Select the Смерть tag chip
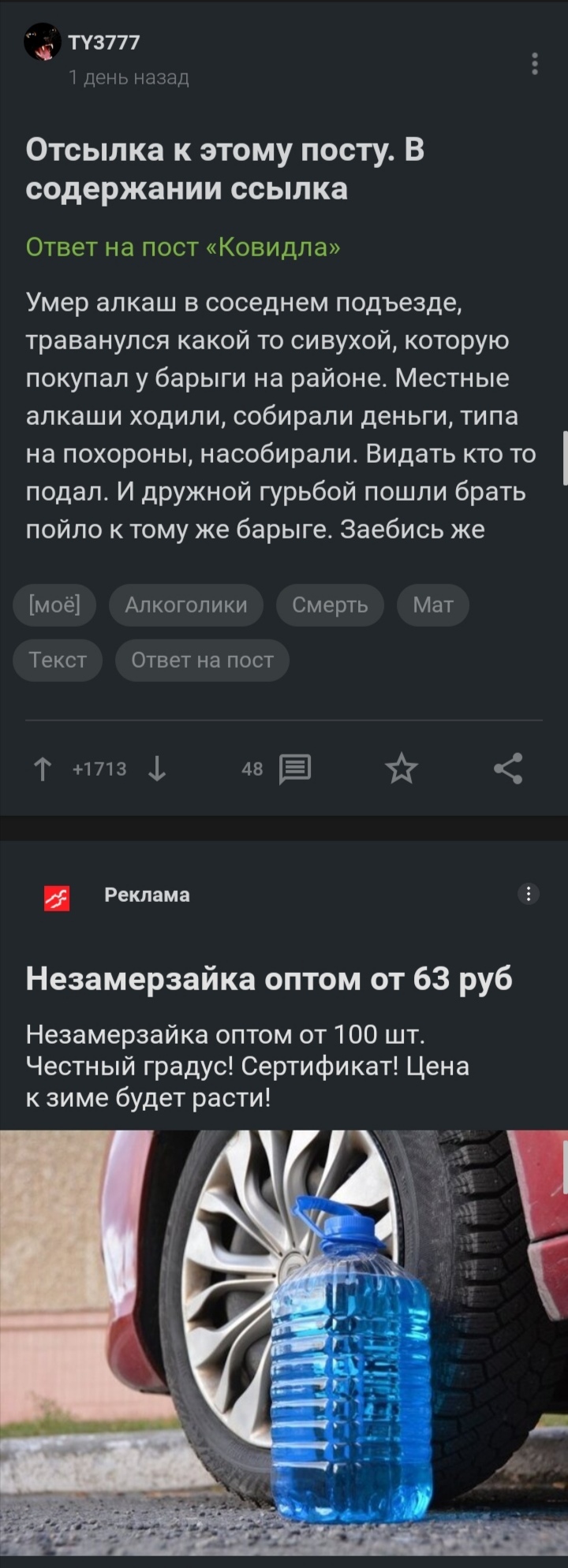 [x=330, y=605]
